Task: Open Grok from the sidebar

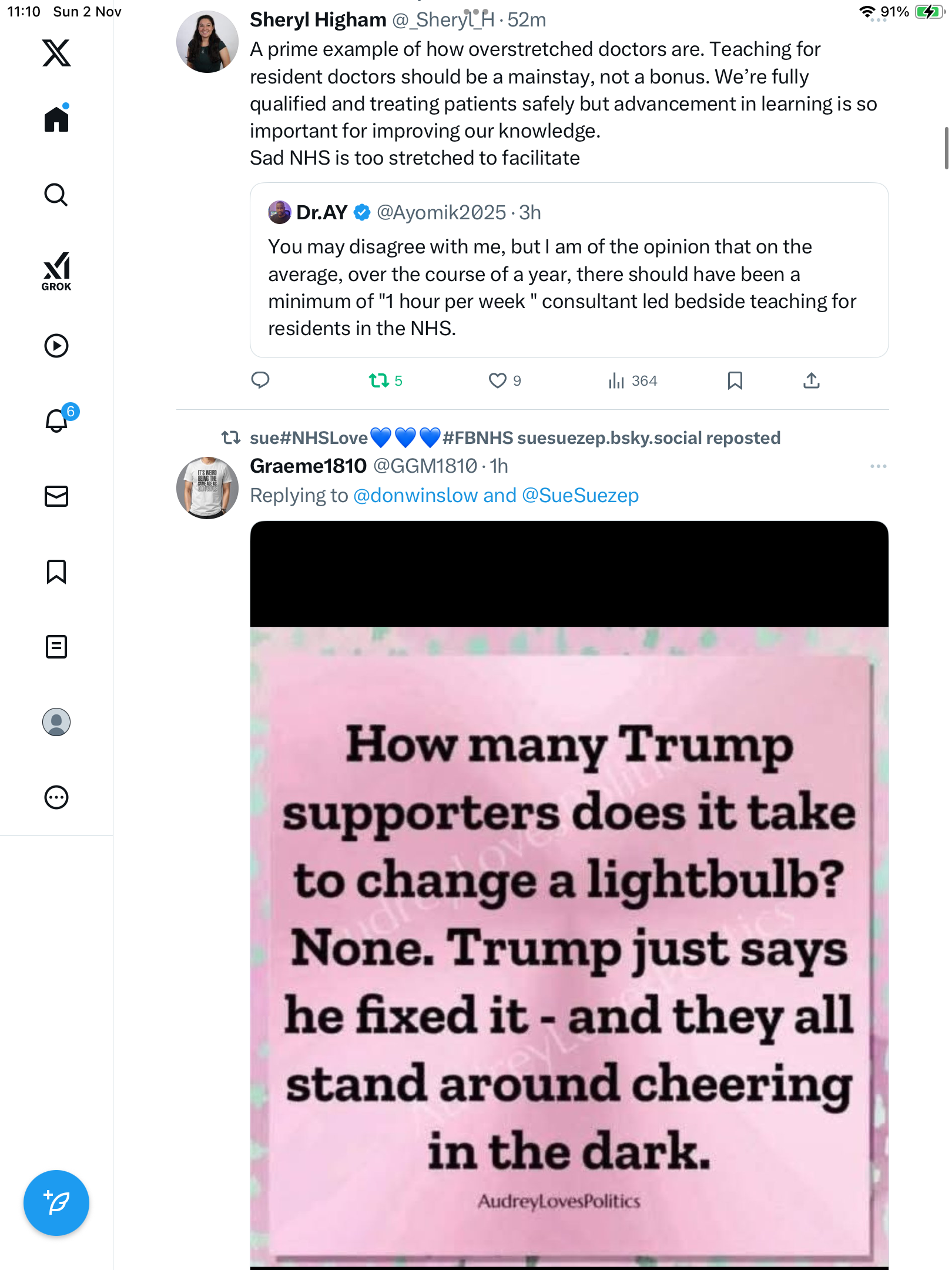Action: [x=56, y=271]
